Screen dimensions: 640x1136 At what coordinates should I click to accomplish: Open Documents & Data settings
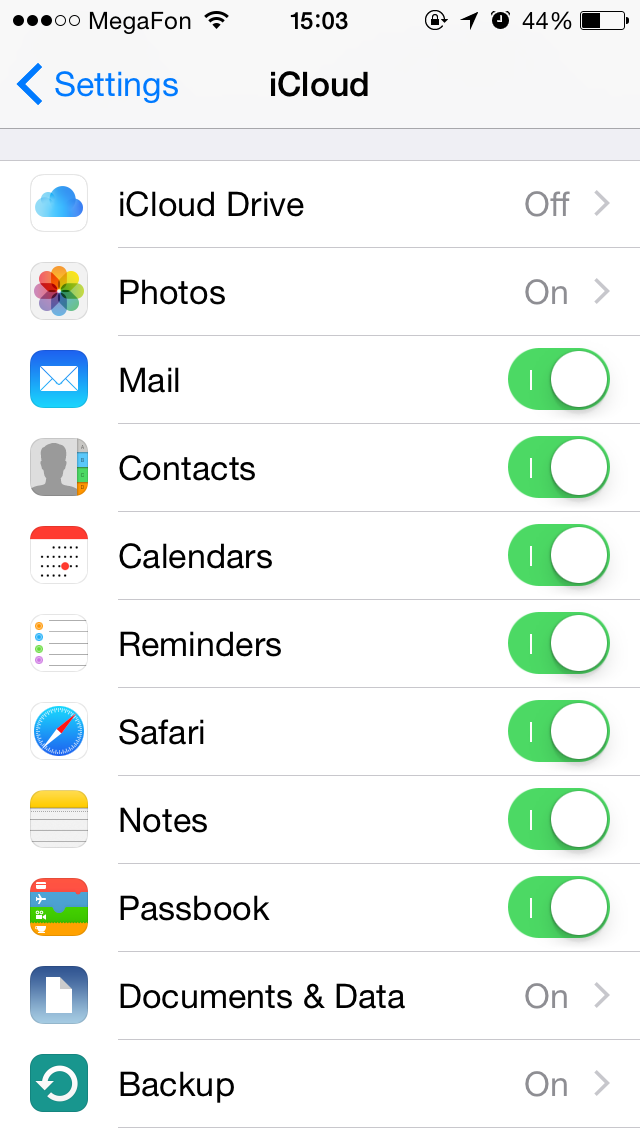[x=320, y=996]
